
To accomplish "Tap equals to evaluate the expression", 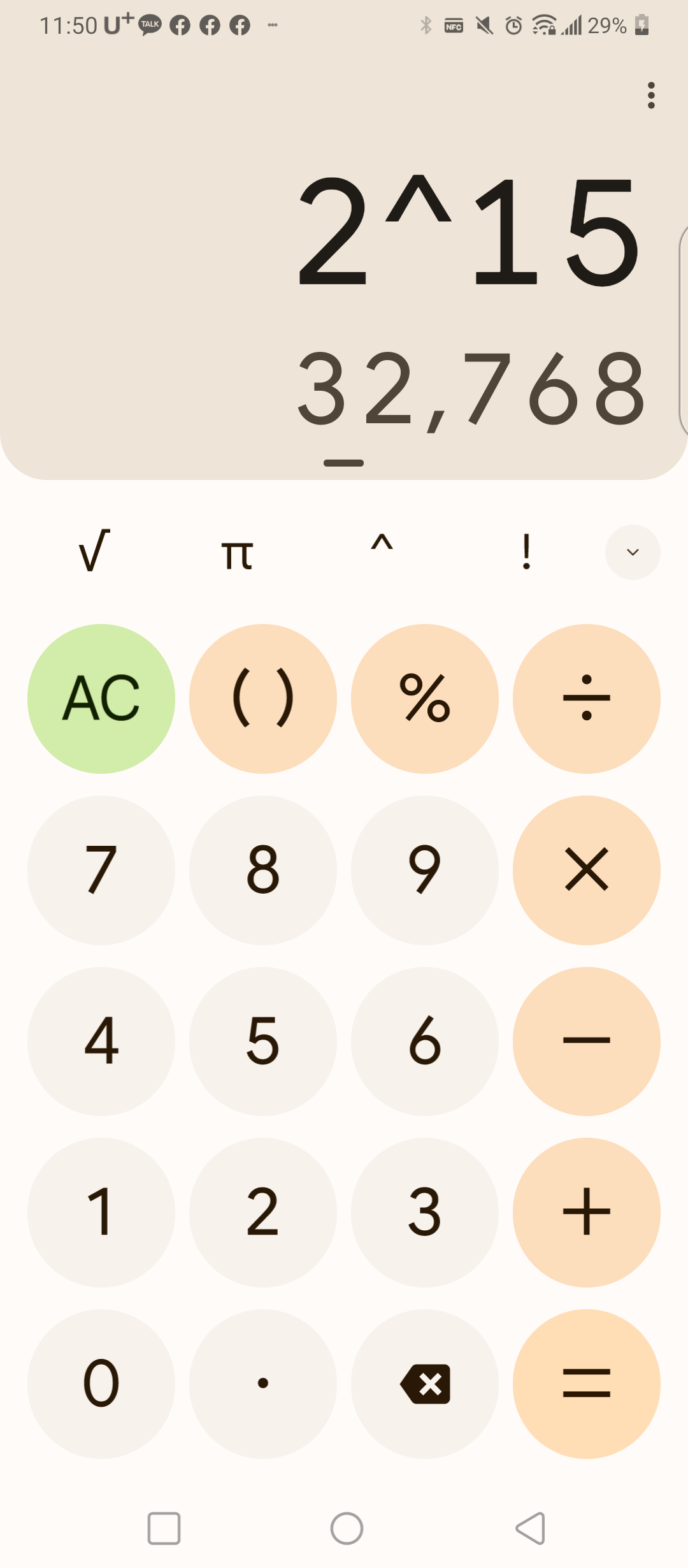I will (586, 1383).
